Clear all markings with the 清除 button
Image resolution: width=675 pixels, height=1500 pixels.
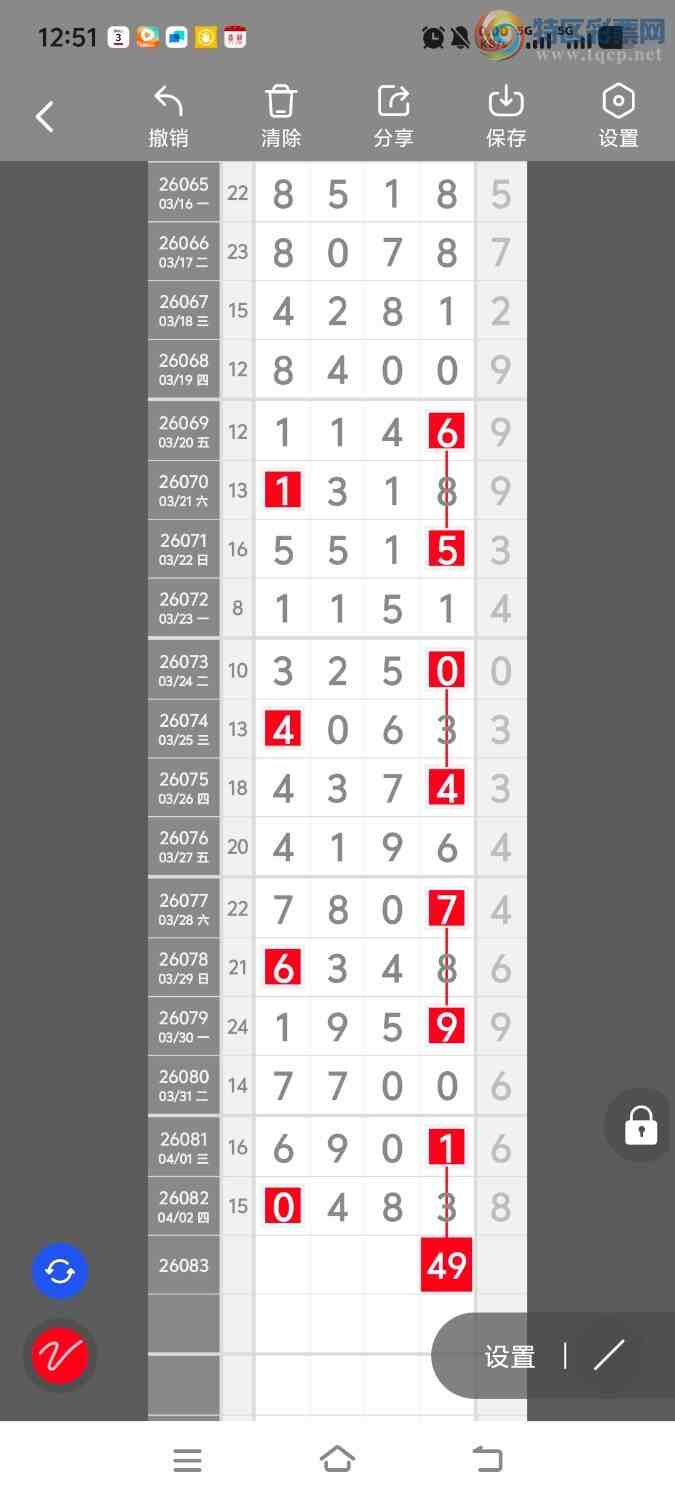(281, 117)
